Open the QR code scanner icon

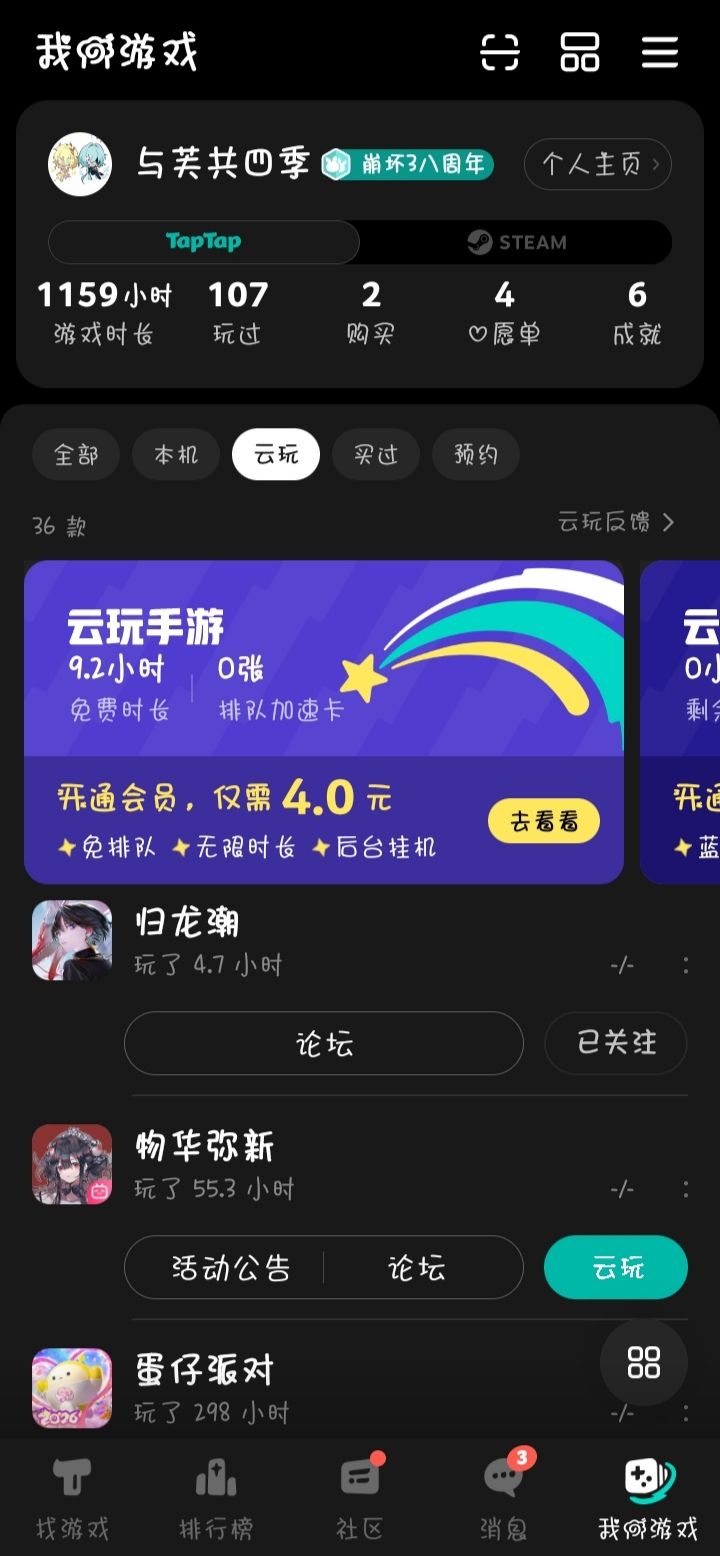pyautogui.click(x=501, y=53)
